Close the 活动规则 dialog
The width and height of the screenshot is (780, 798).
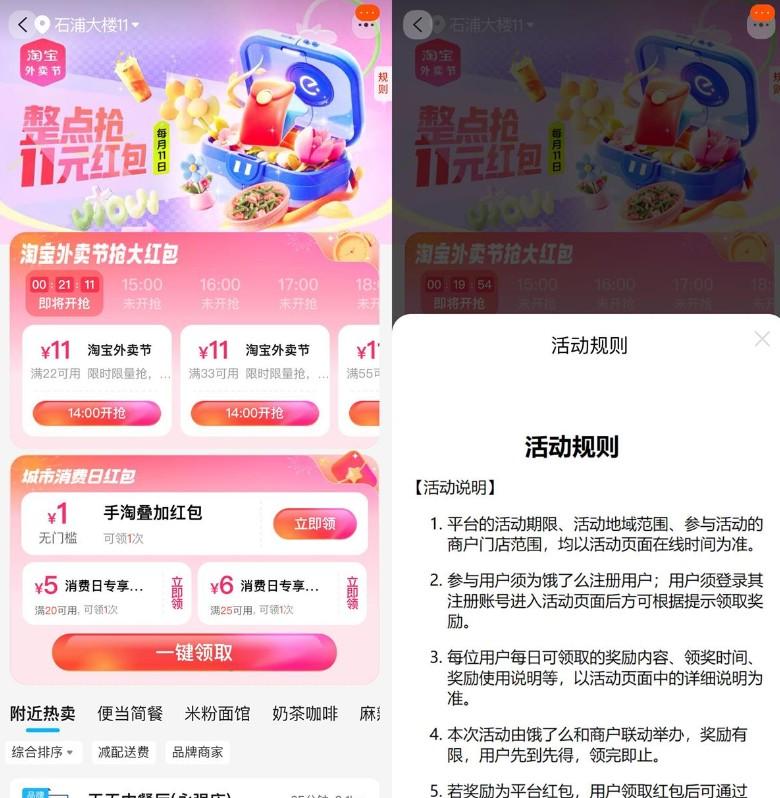pos(762,339)
